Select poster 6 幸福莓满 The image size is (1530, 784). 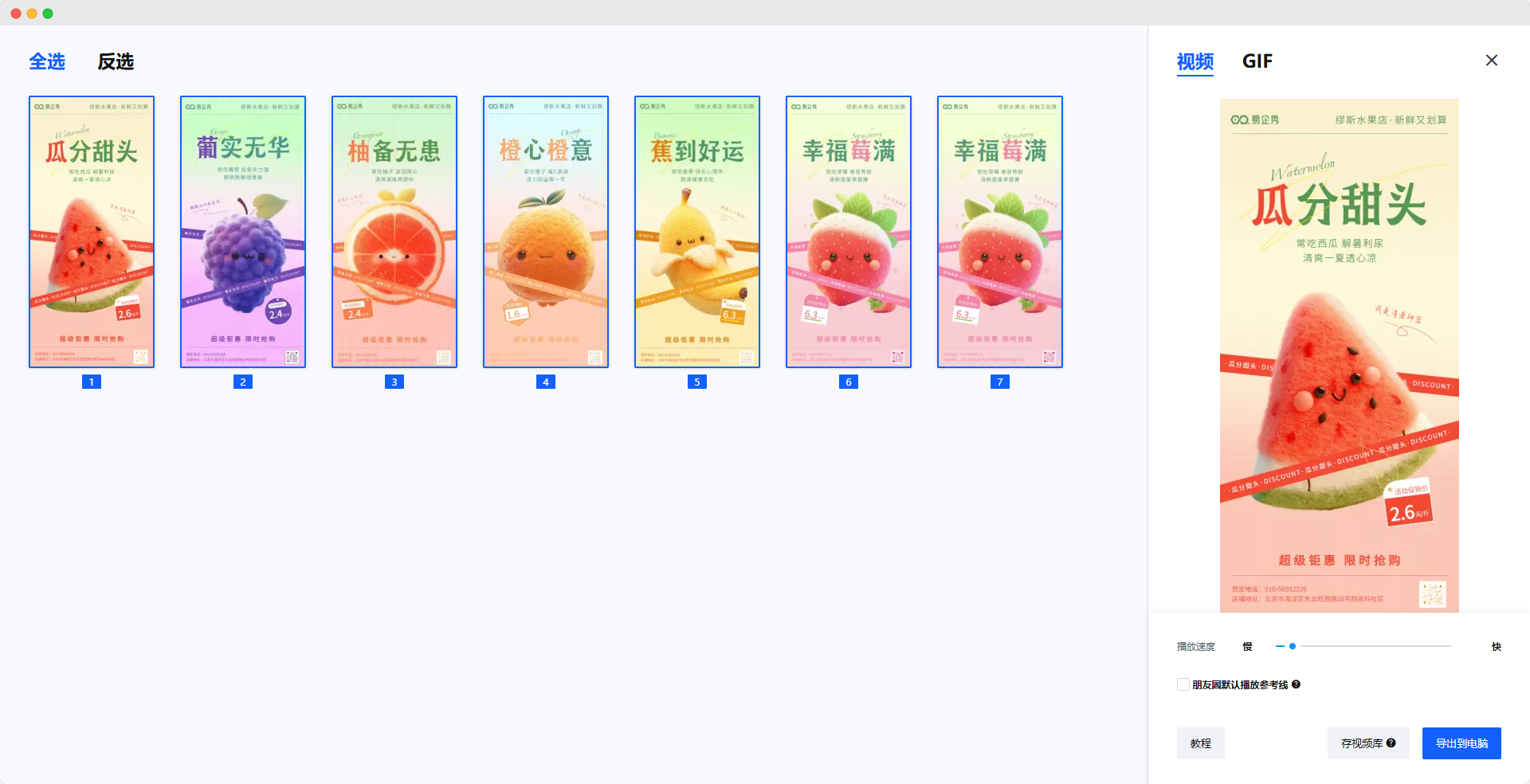(x=849, y=232)
